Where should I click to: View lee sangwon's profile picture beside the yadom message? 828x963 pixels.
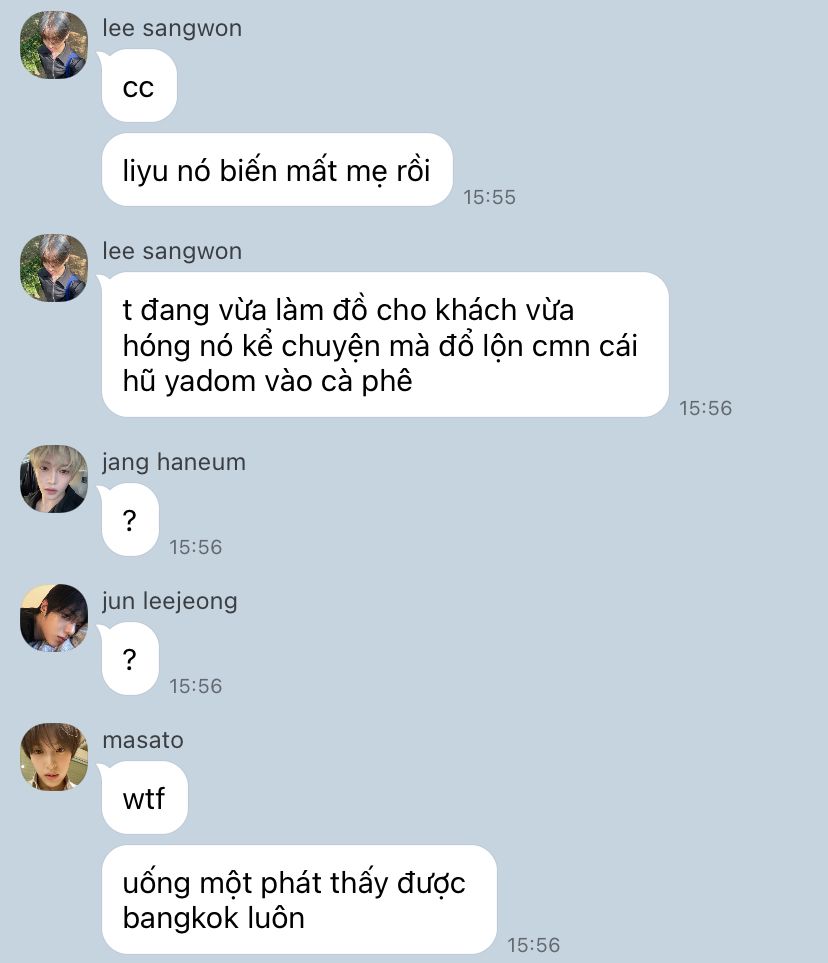[54, 268]
